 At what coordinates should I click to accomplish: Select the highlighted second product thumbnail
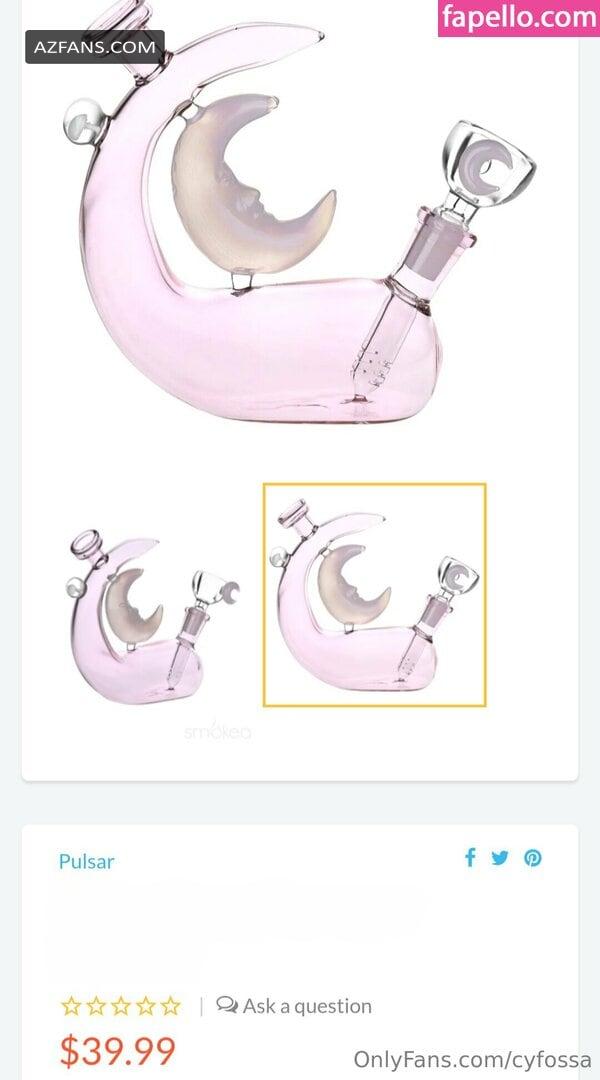[x=375, y=595]
